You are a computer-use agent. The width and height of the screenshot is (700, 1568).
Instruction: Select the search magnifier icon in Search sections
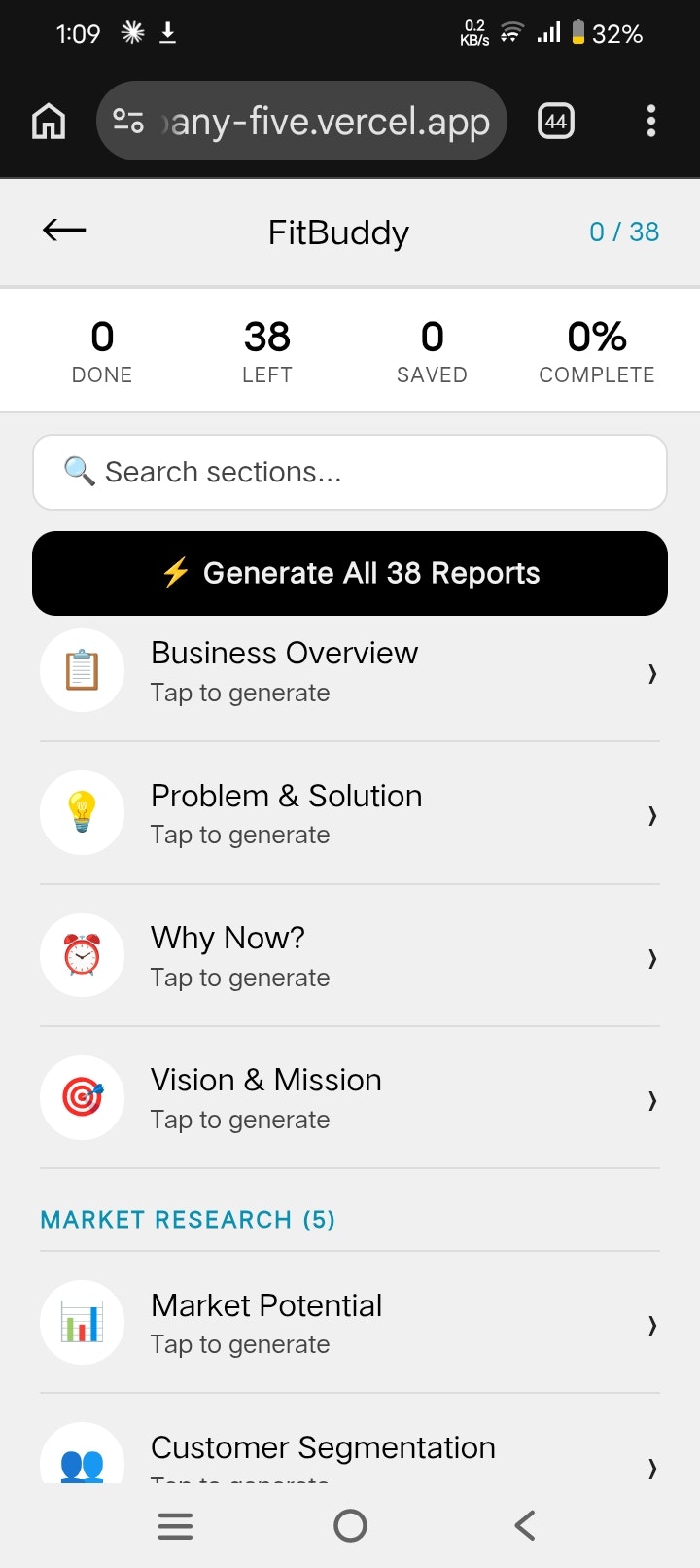point(80,472)
